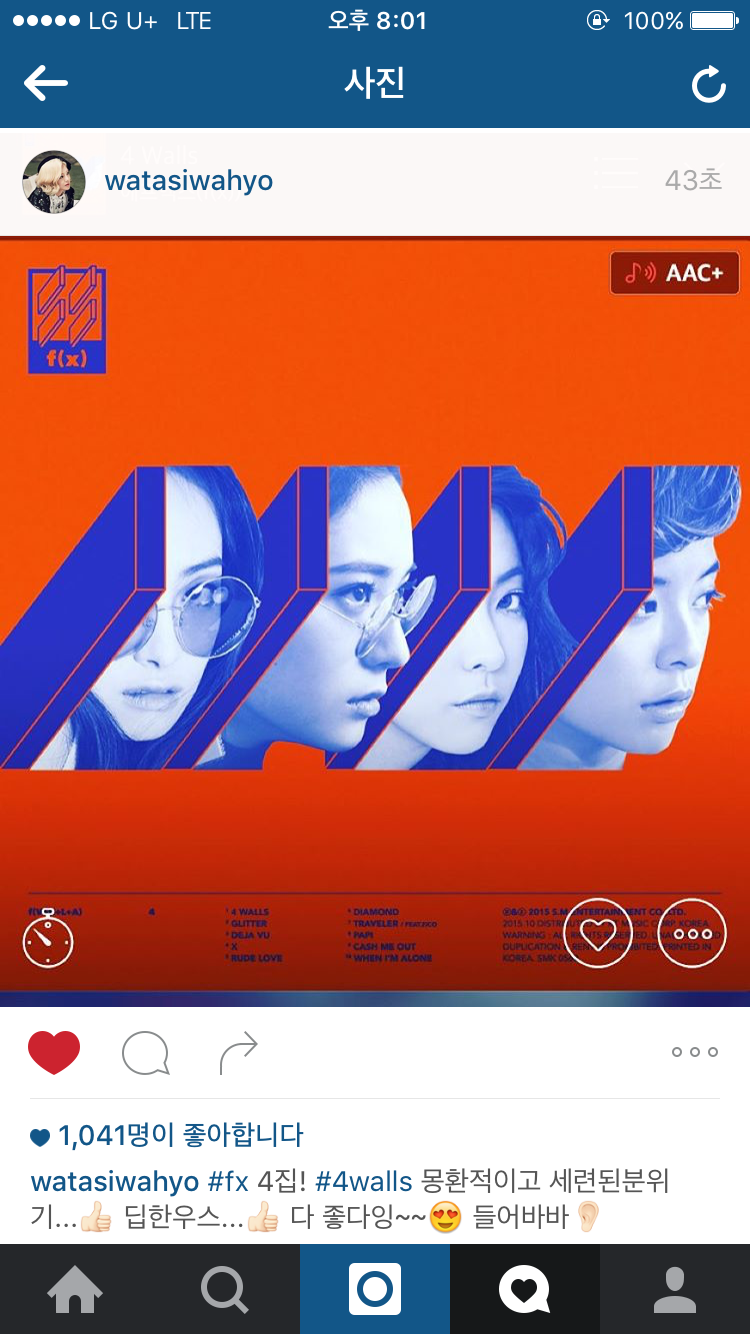Go to profile via person icon
This screenshot has width=750, height=1334.
click(x=675, y=1290)
